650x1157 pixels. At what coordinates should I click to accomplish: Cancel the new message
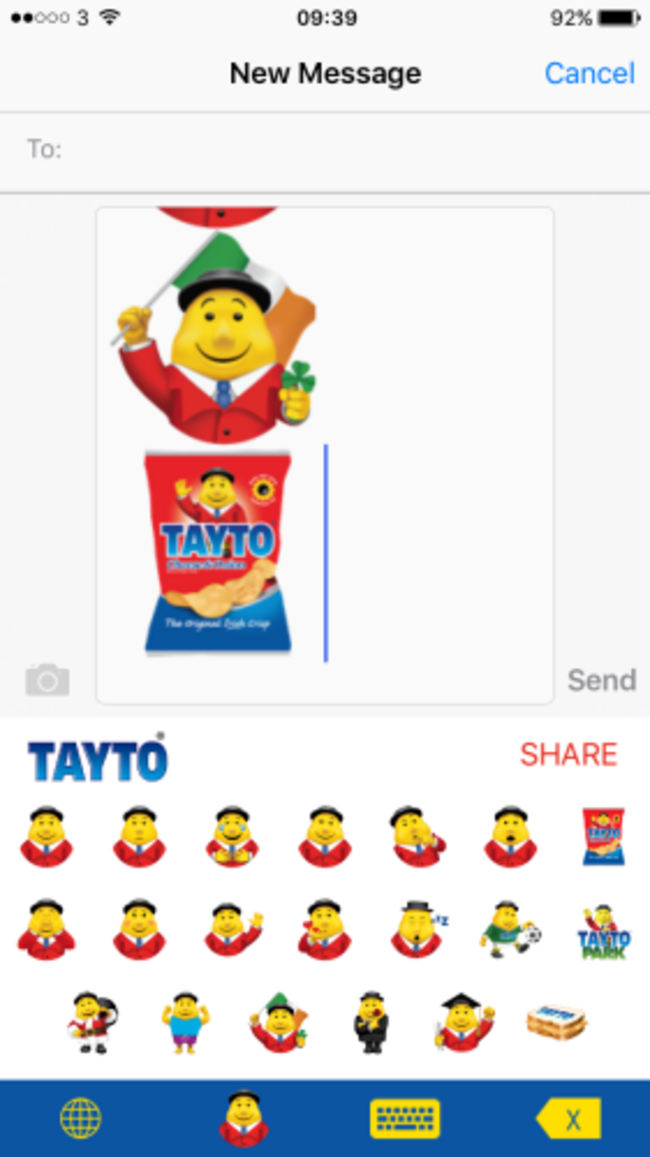coord(589,73)
